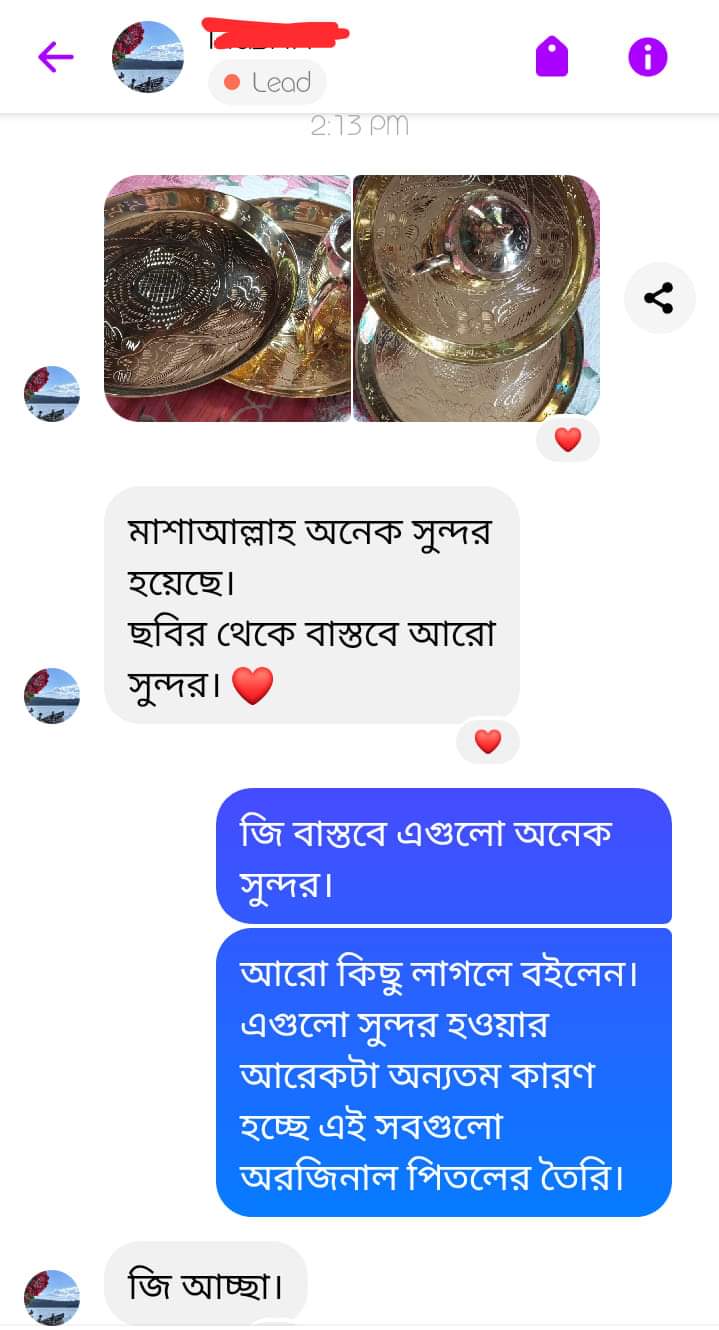Image resolution: width=719 pixels, height=1330 pixels.
Task: Go back using the purple arrow
Action: pyautogui.click(x=56, y=57)
